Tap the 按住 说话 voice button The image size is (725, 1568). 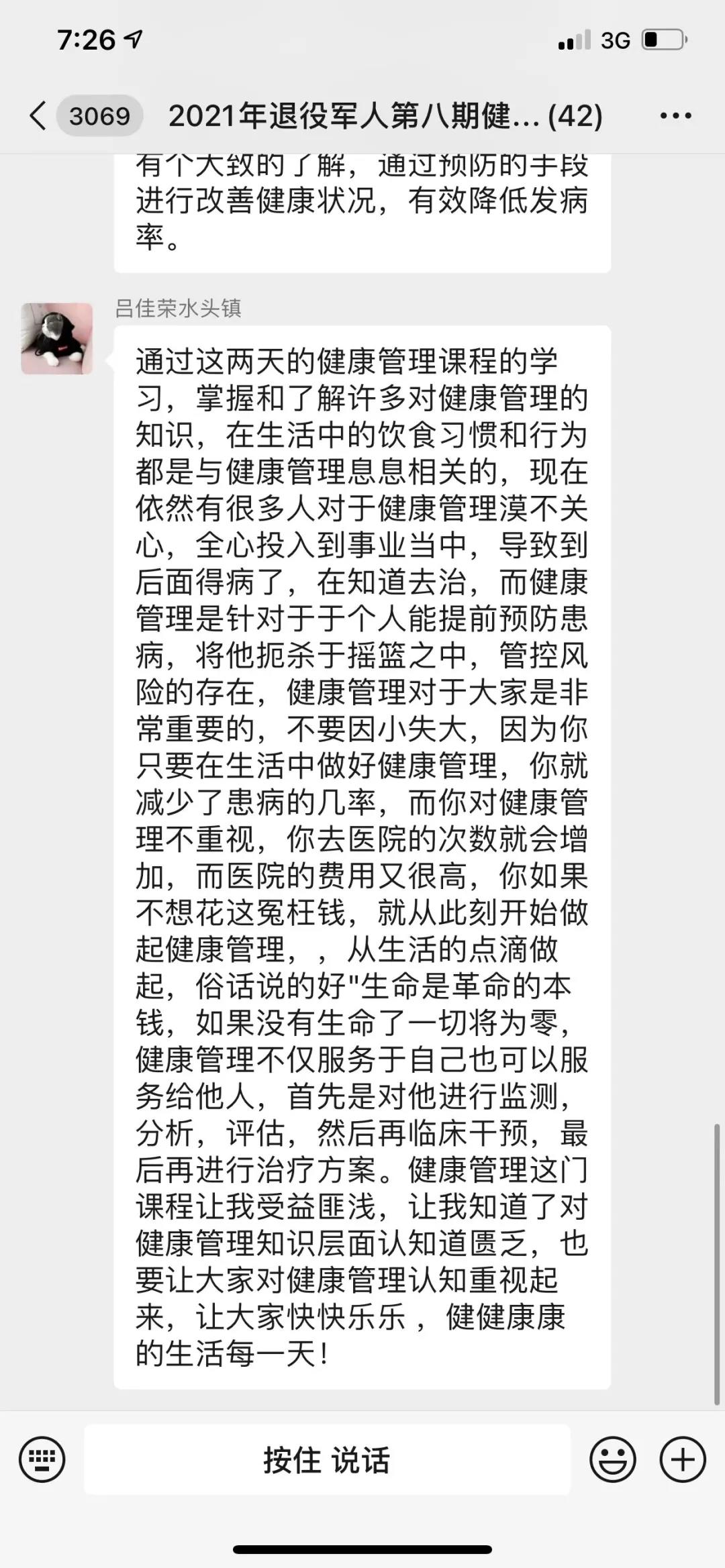pos(327,1459)
